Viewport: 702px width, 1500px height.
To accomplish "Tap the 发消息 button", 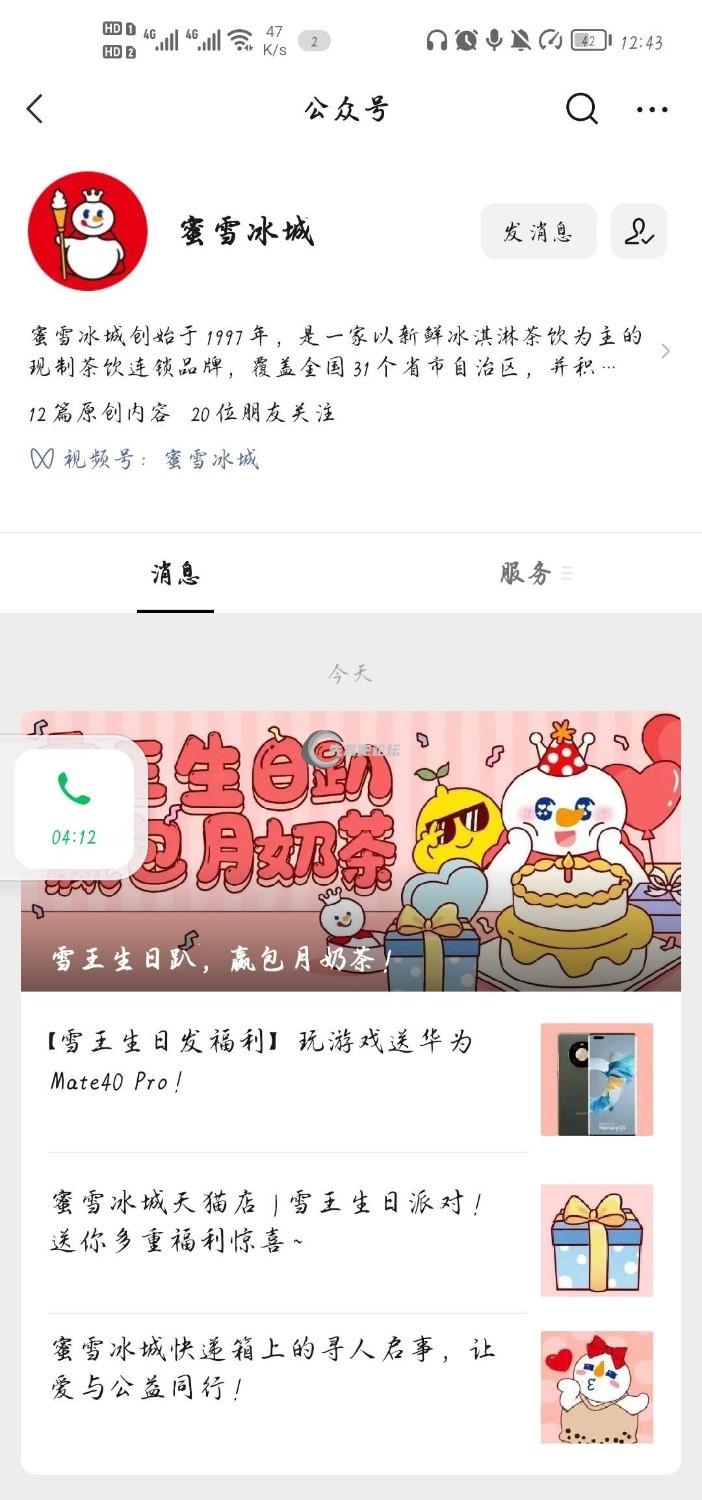I will click(x=538, y=232).
